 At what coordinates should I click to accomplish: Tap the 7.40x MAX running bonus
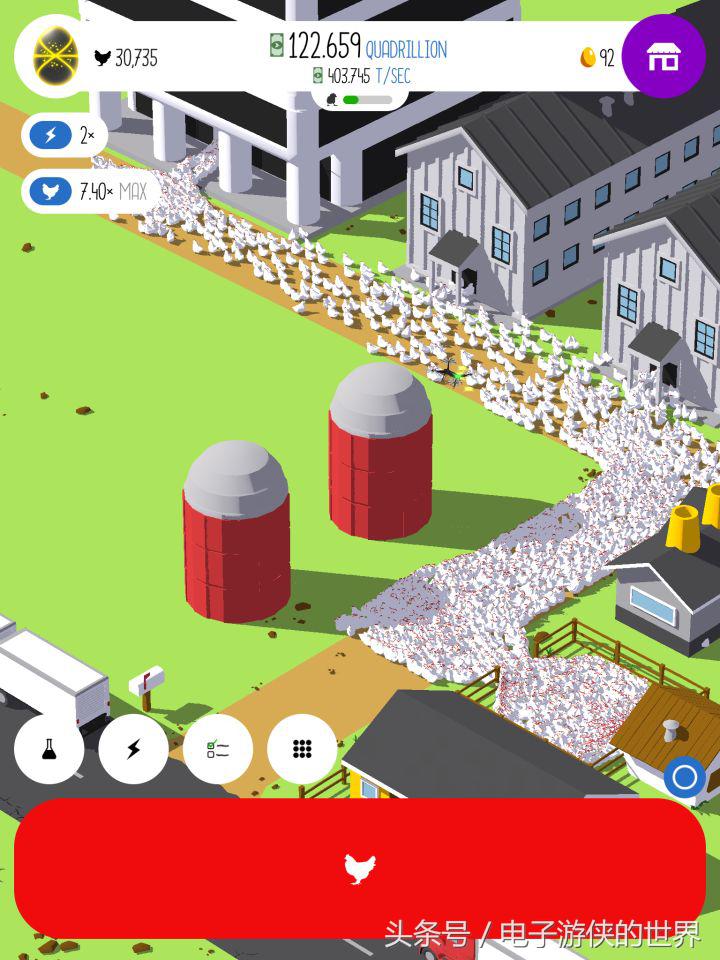point(90,191)
